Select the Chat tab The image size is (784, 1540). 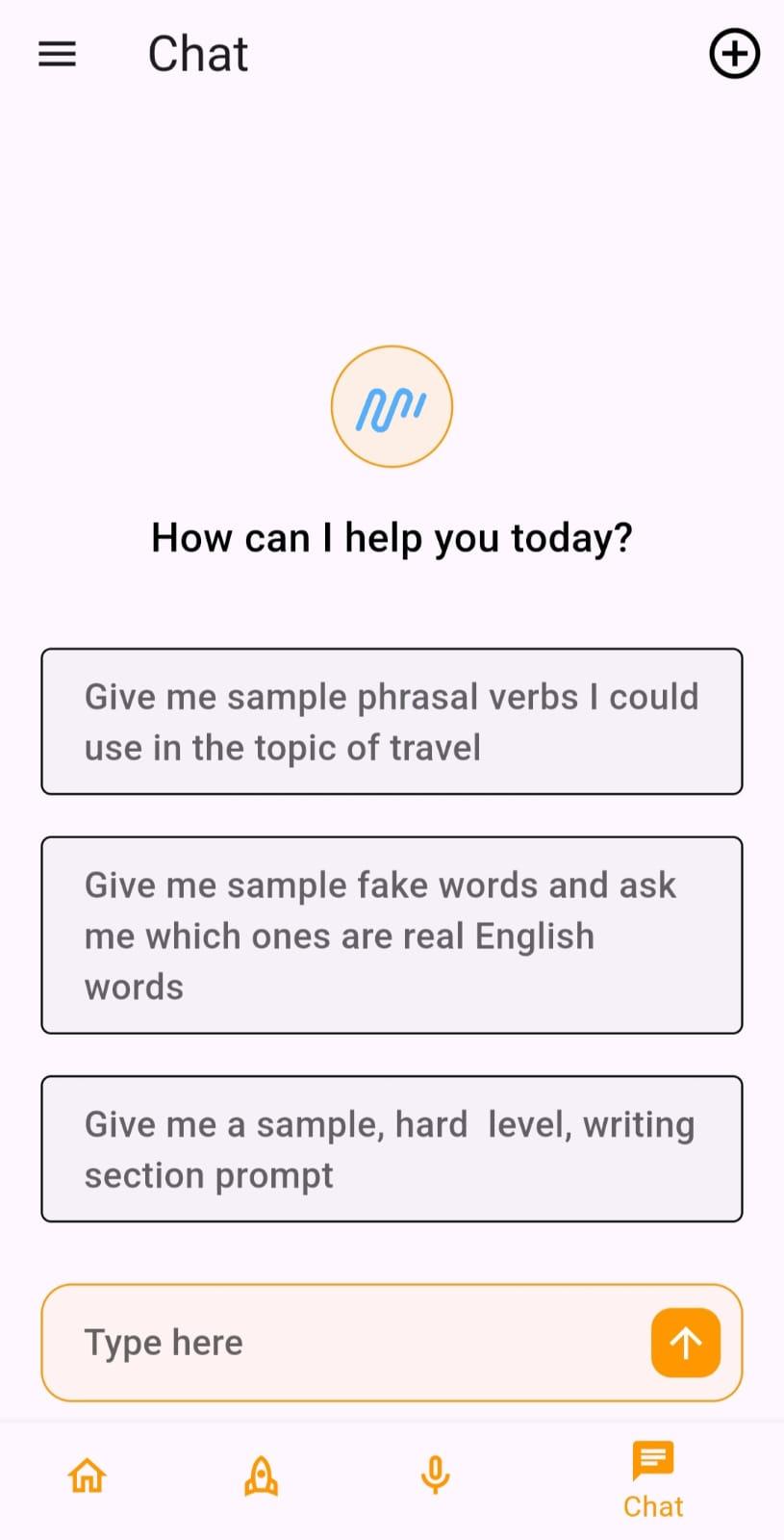click(653, 1480)
